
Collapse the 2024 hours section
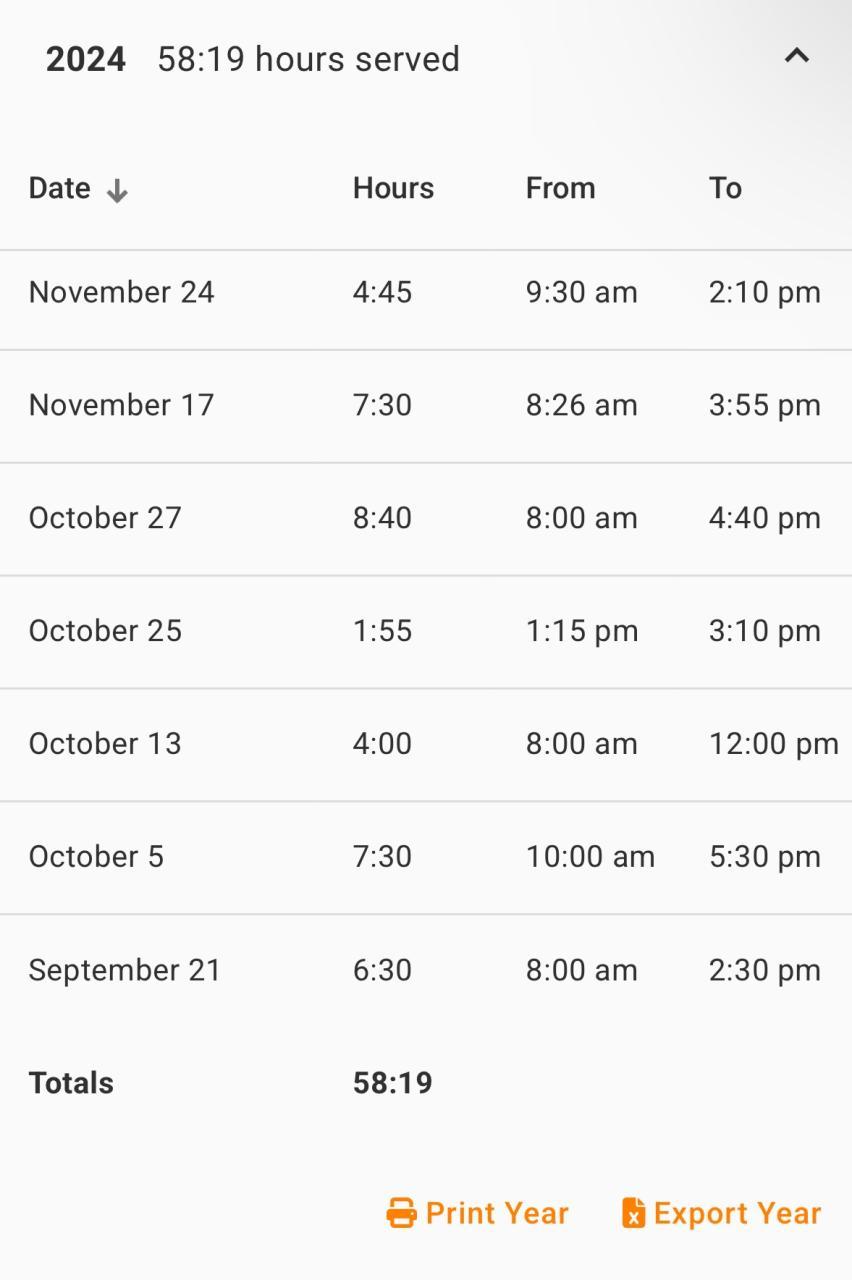pos(796,57)
